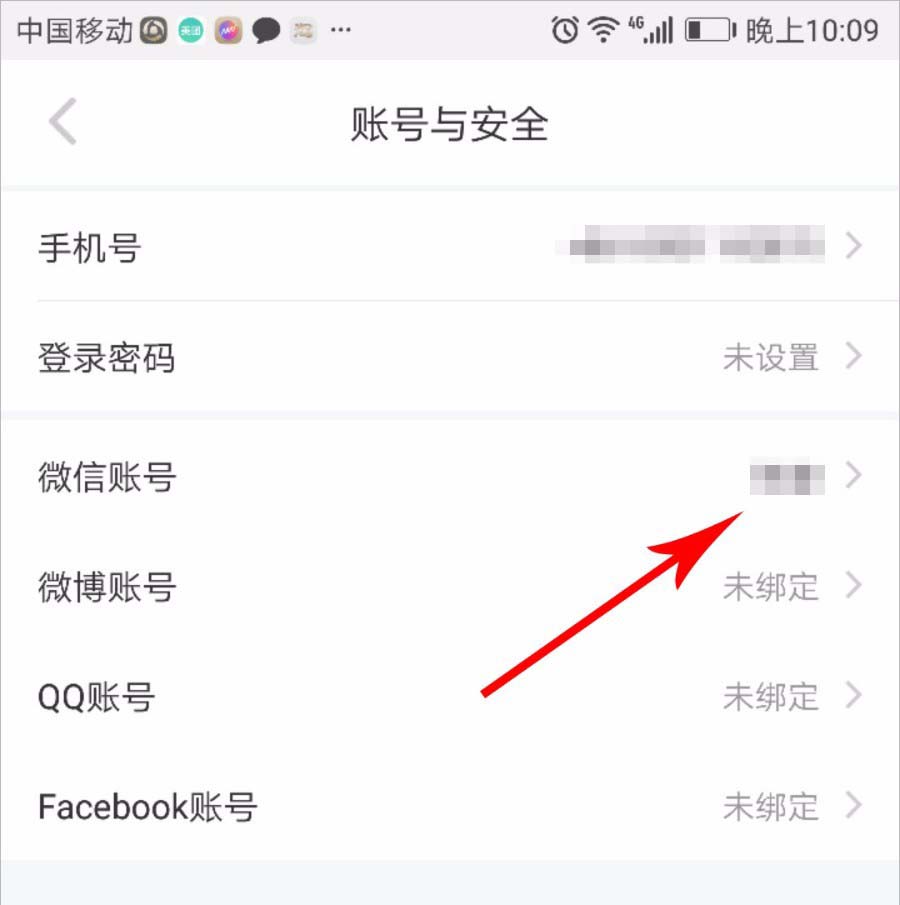The width and height of the screenshot is (900, 905).
Task: Bind a QQ账号 account
Action: click(450, 697)
